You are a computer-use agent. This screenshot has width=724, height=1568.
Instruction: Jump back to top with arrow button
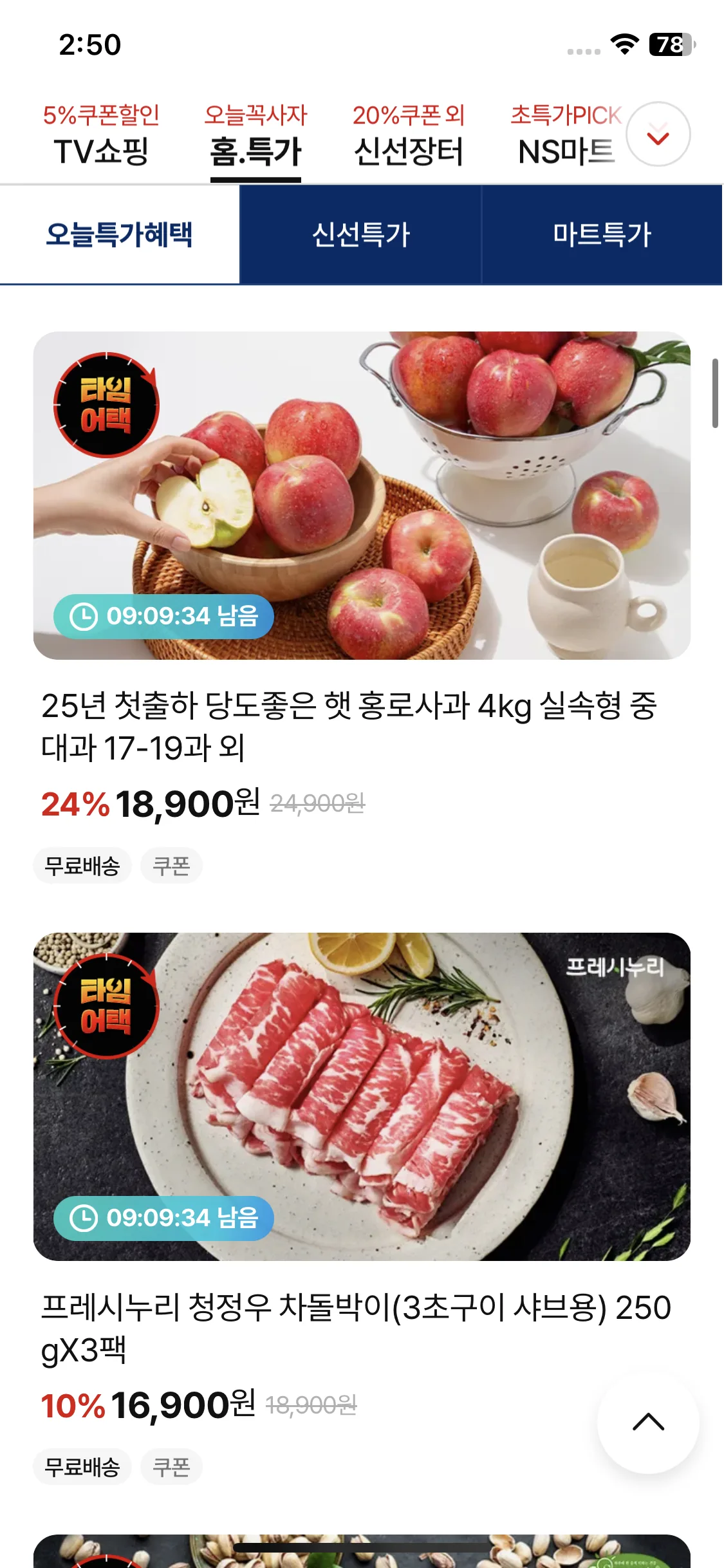[x=648, y=1422]
